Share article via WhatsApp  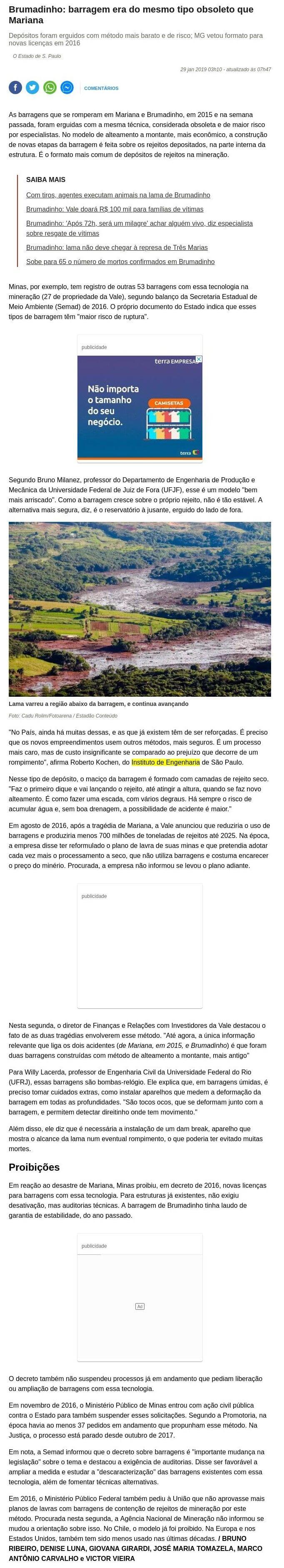[x=50, y=87]
